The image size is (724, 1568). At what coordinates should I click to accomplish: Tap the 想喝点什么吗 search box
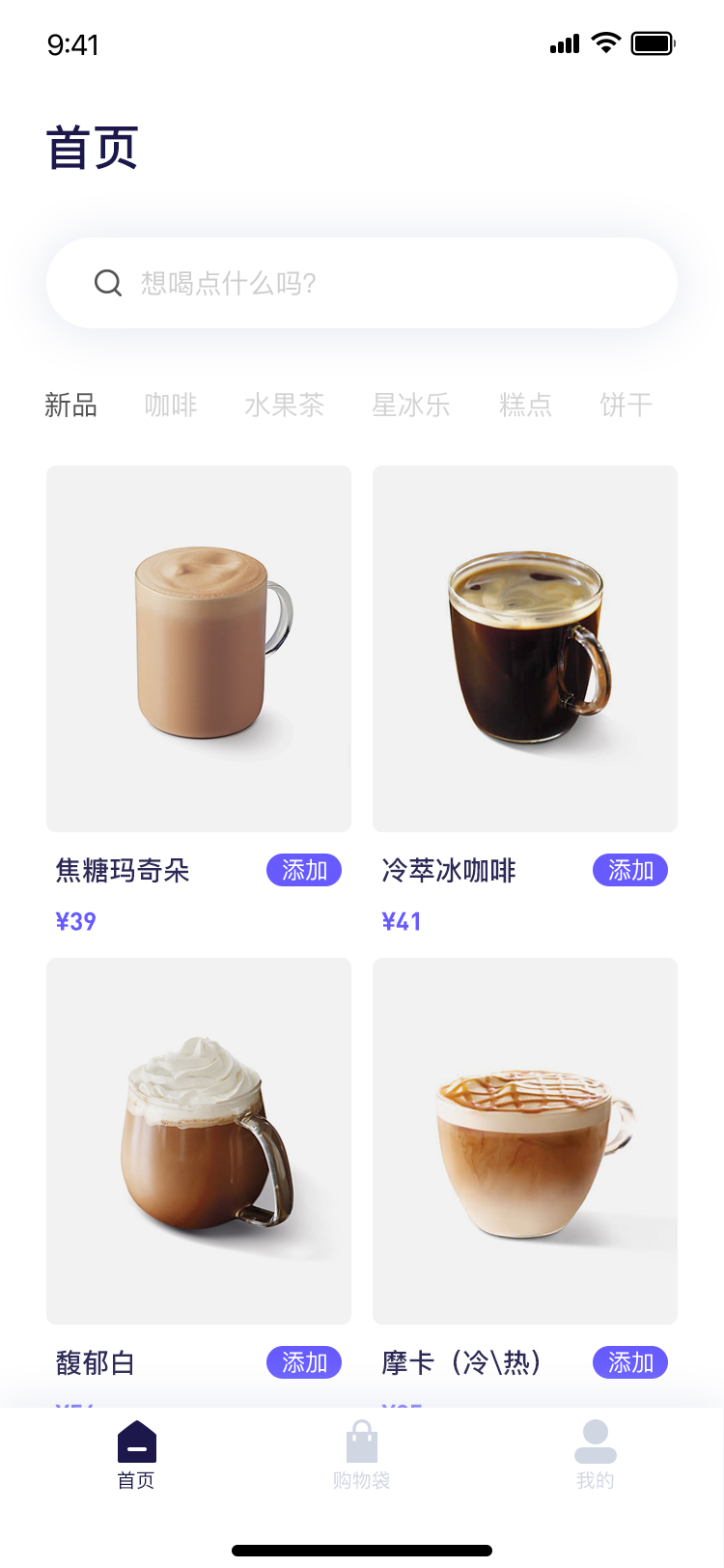pos(362,283)
